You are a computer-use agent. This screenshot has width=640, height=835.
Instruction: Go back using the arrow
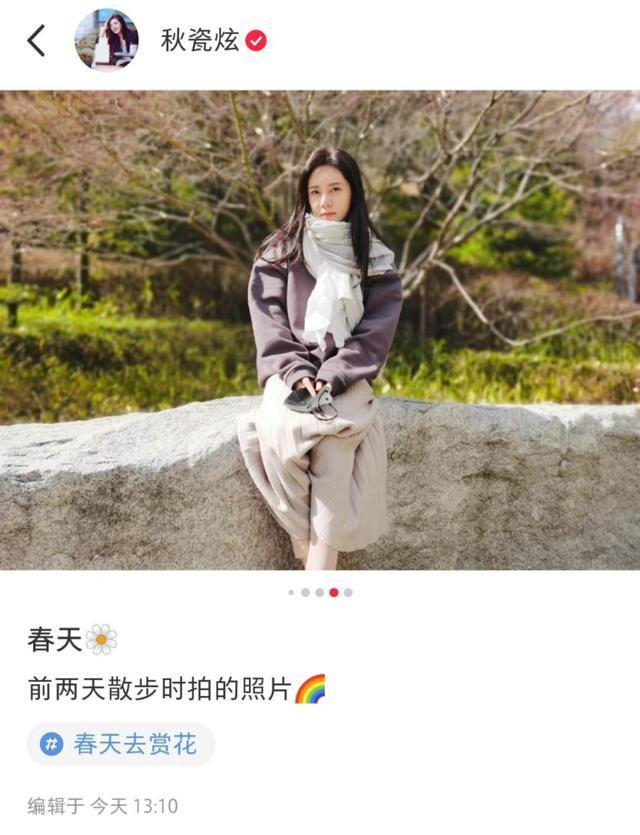pos(37,41)
